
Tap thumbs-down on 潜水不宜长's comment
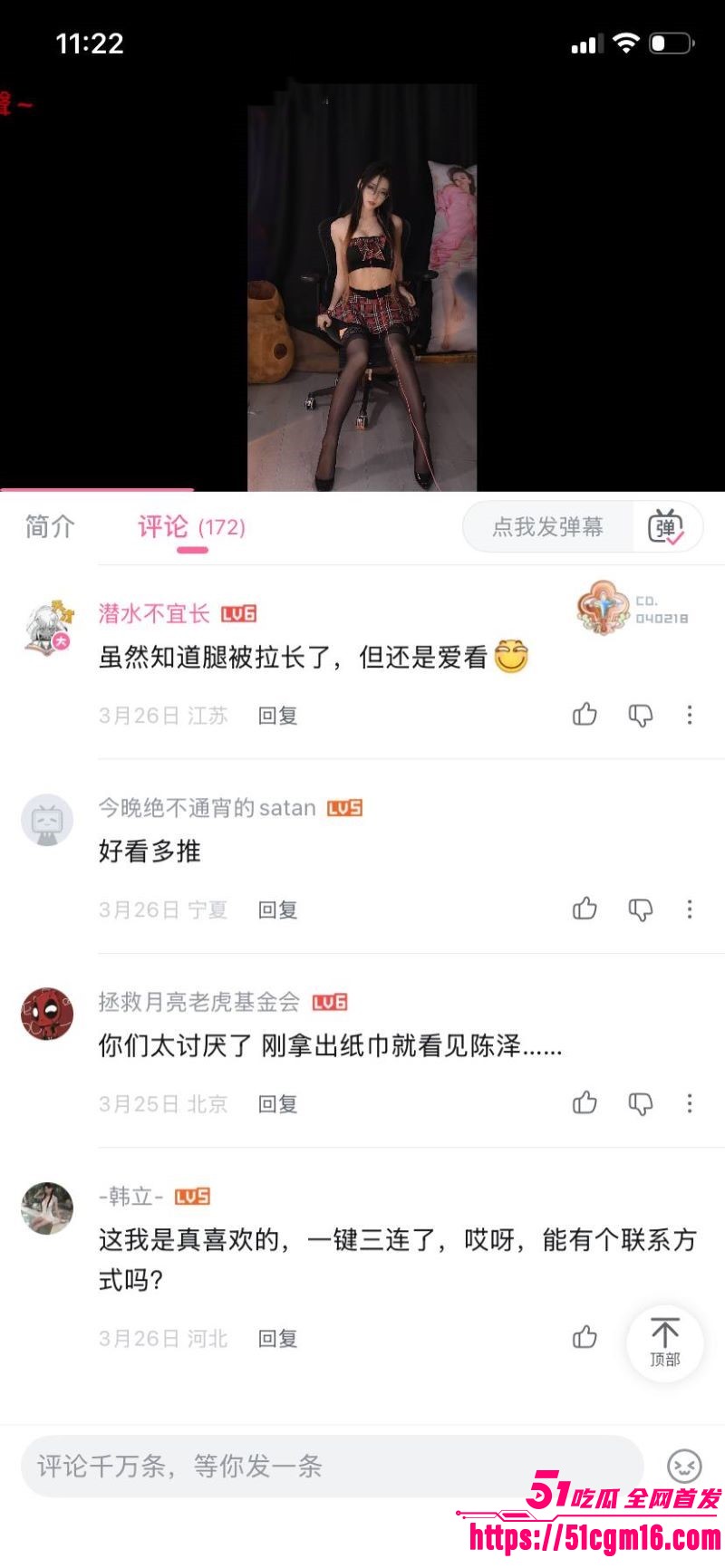tap(640, 715)
